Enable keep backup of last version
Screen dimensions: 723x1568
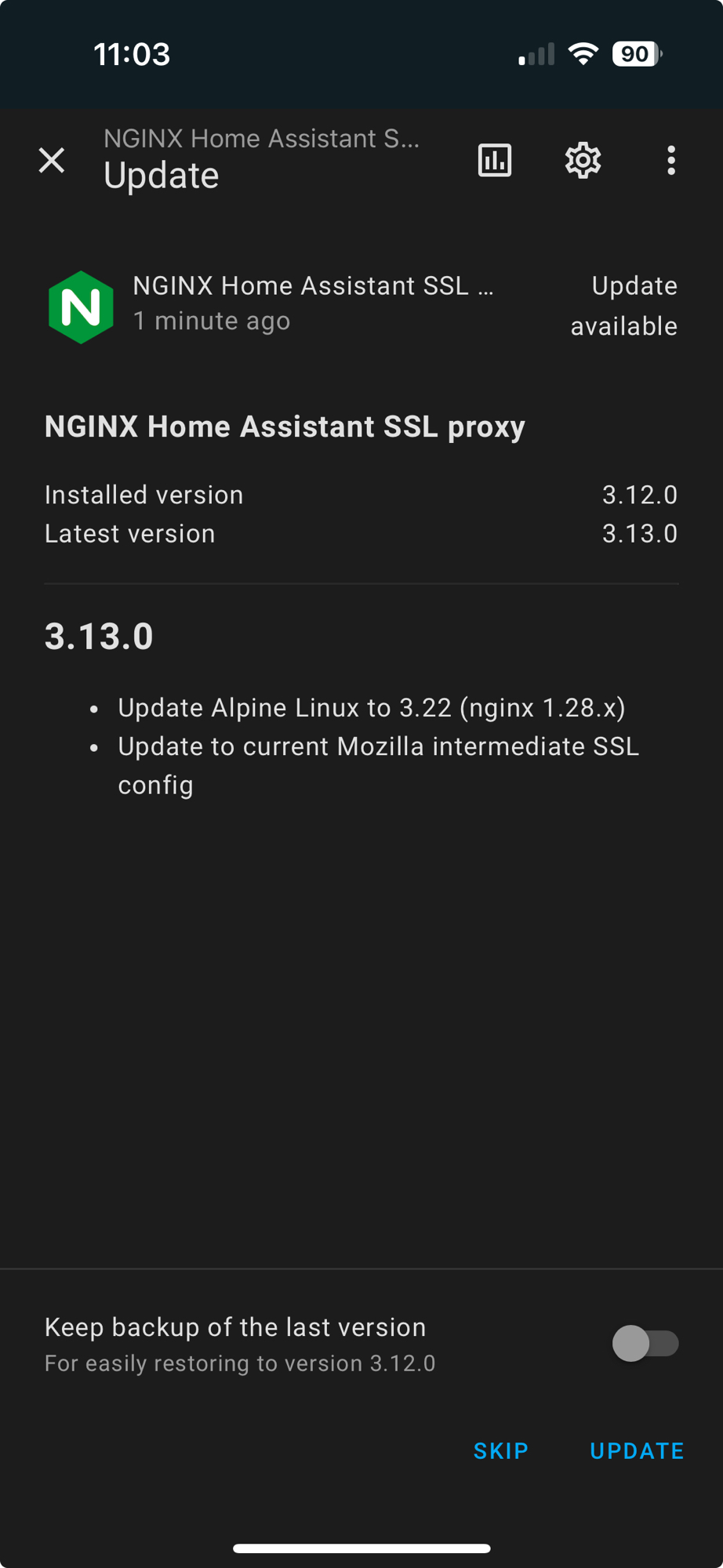pos(645,1343)
